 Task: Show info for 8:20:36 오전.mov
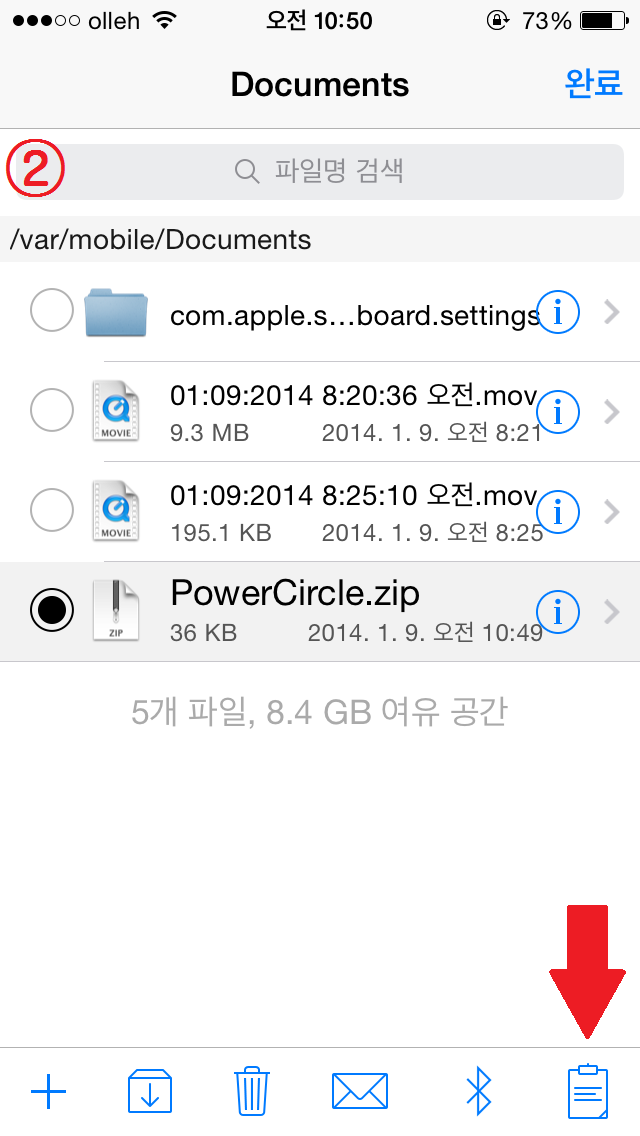tap(558, 412)
